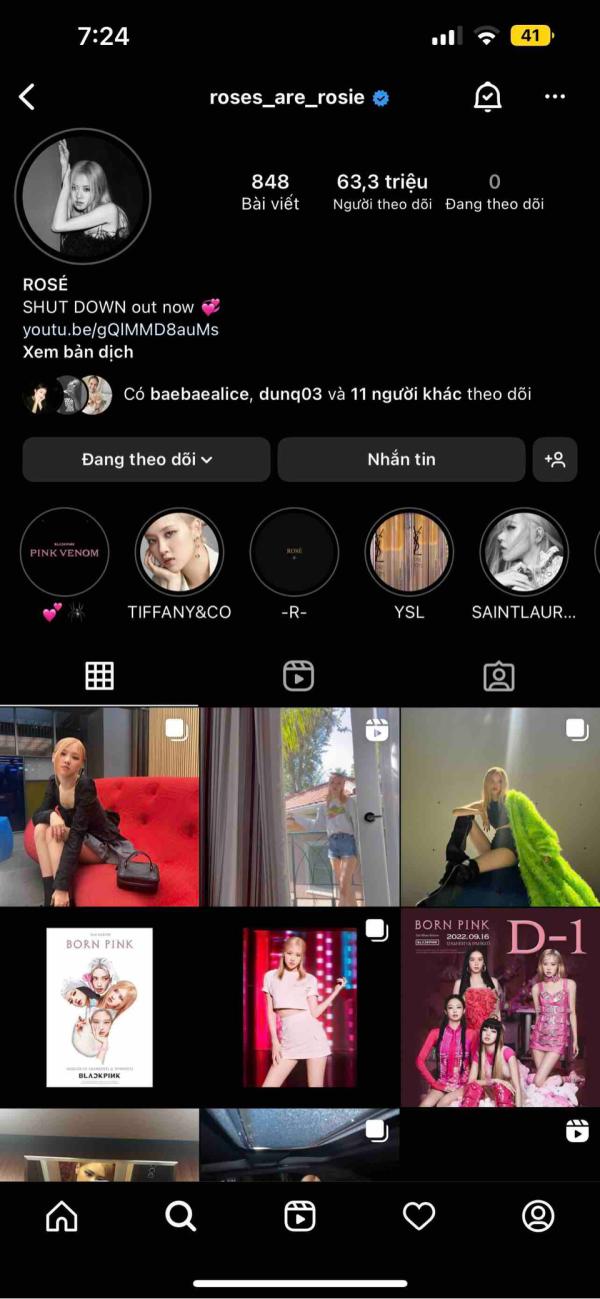Viewport: 600px width, 1299px height.
Task: Open the notification bell settings
Action: [487, 97]
